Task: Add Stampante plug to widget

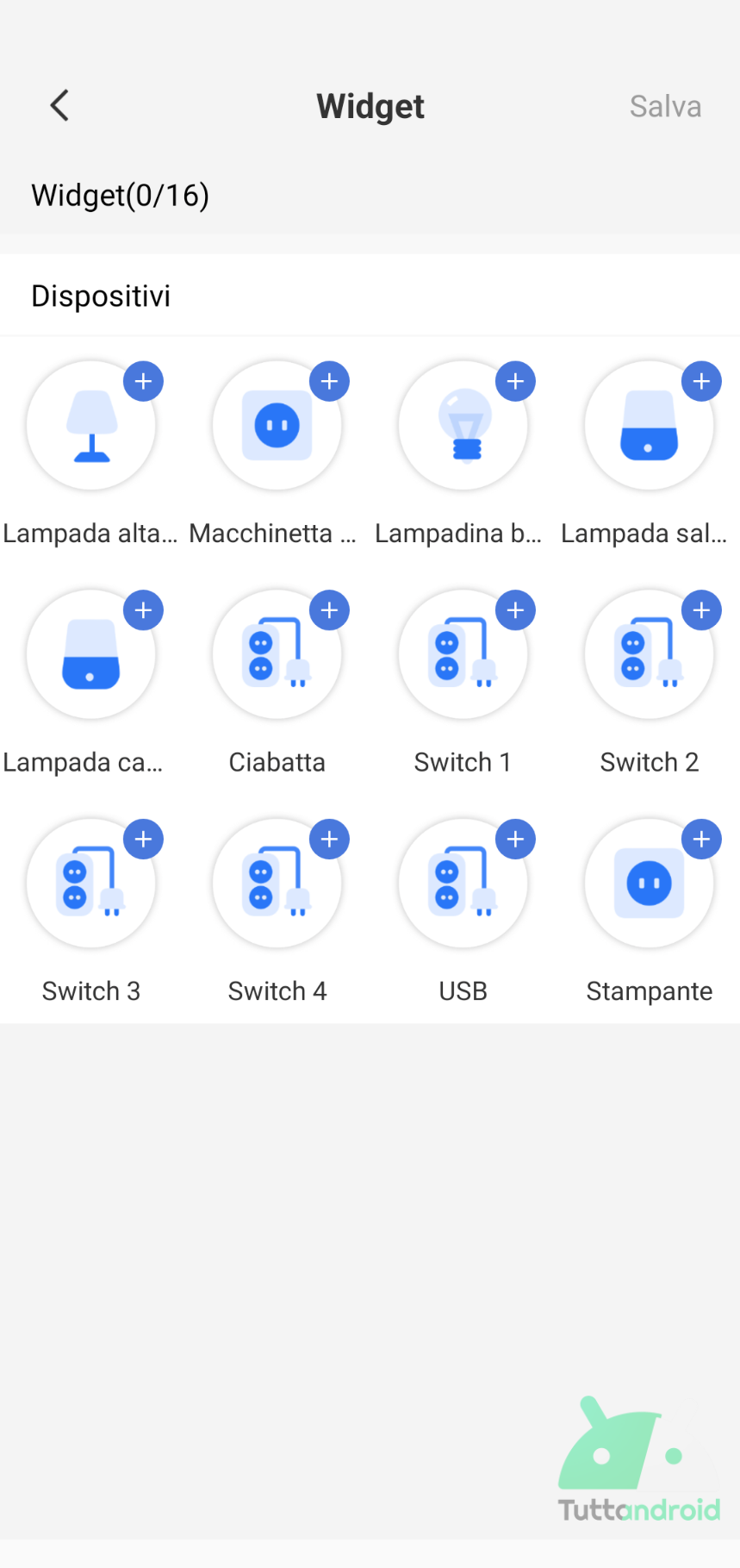Action: click(701, 840)
